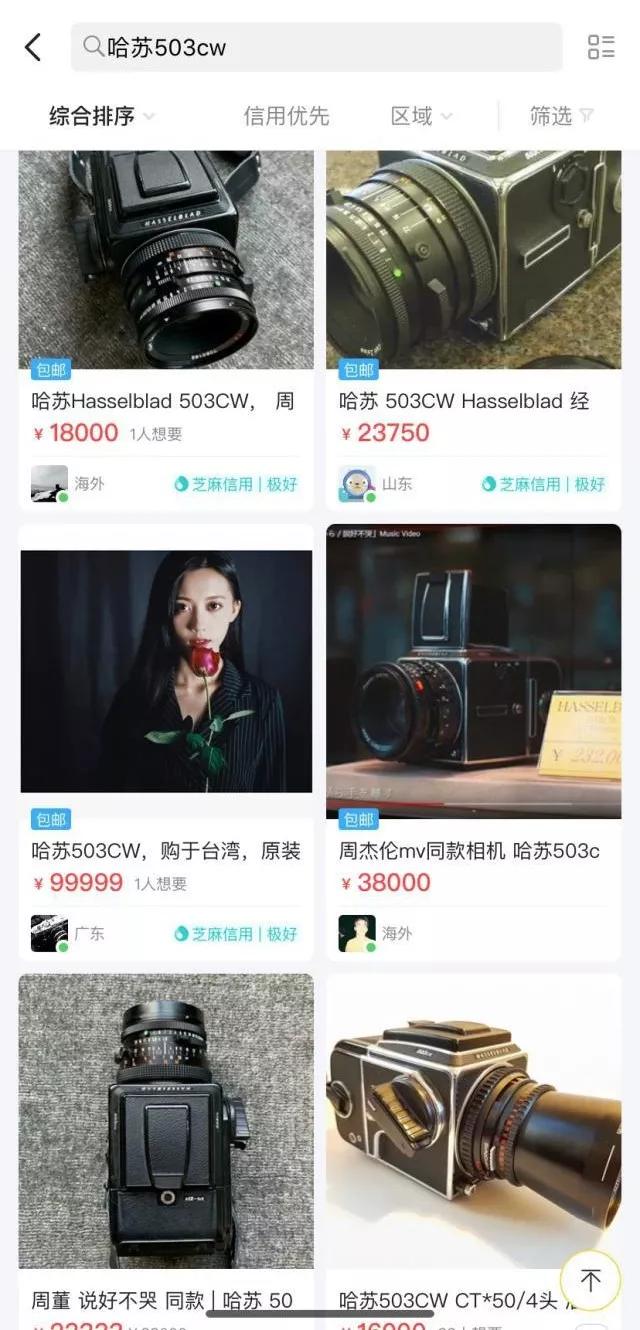View the ¥99999 哈苏503CW 购于台湾 listing

165,700
